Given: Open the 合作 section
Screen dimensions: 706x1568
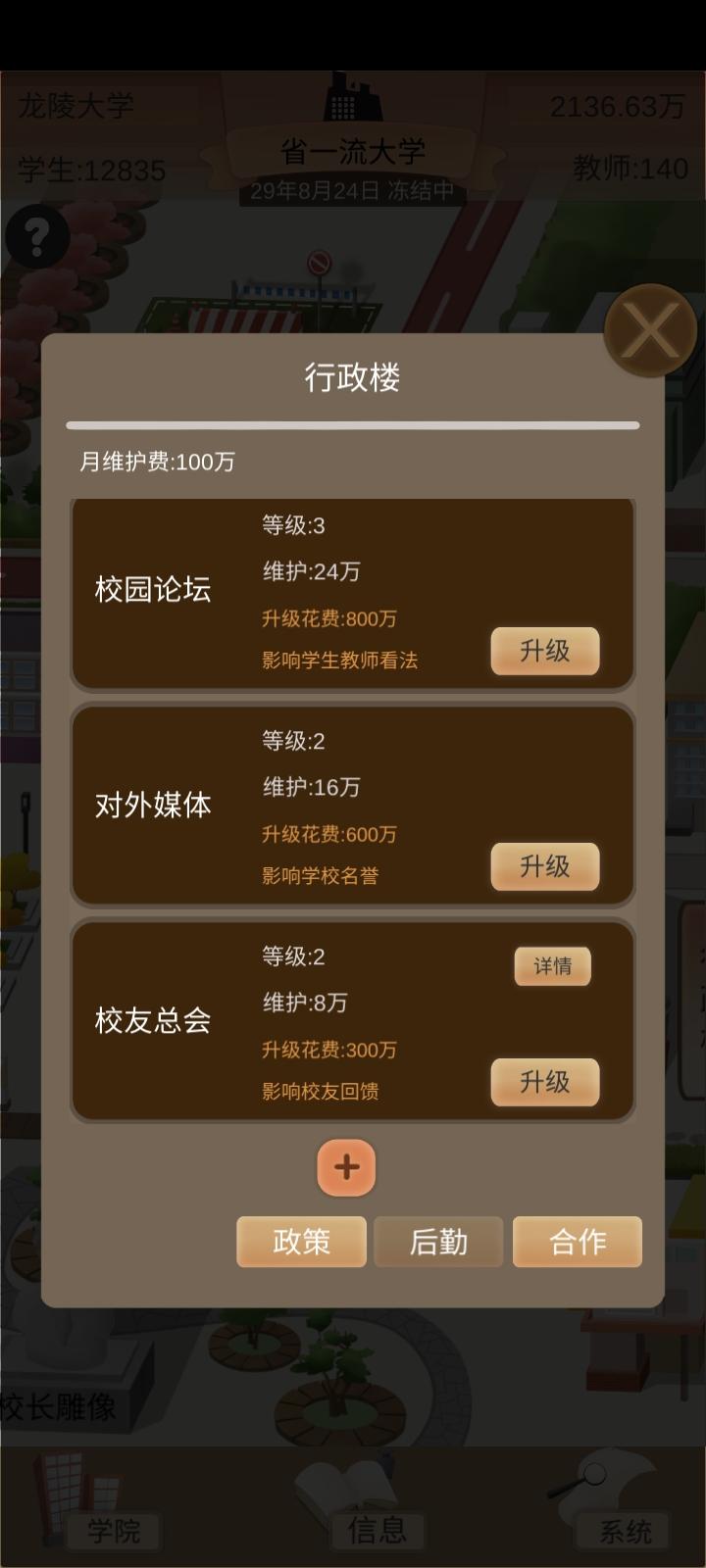Looking at the screenshot, I should [578, 1242].
